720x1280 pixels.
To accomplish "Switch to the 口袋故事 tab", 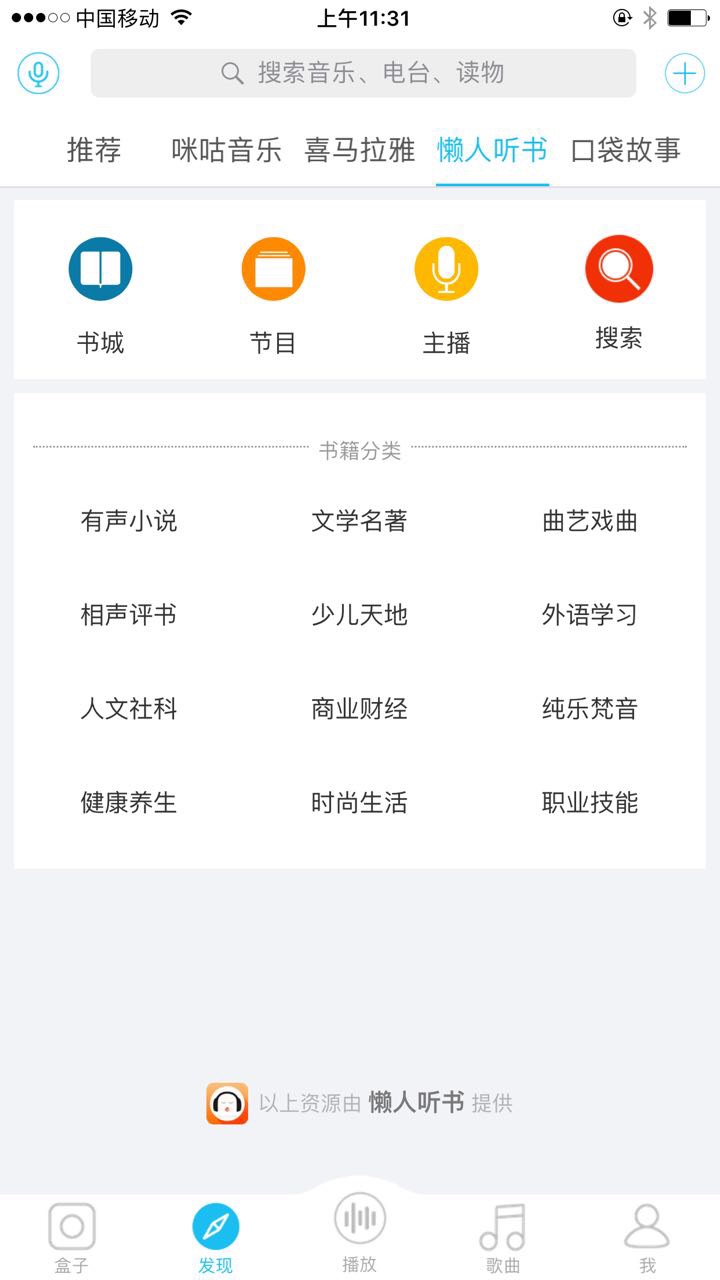I will pos(626,150).
